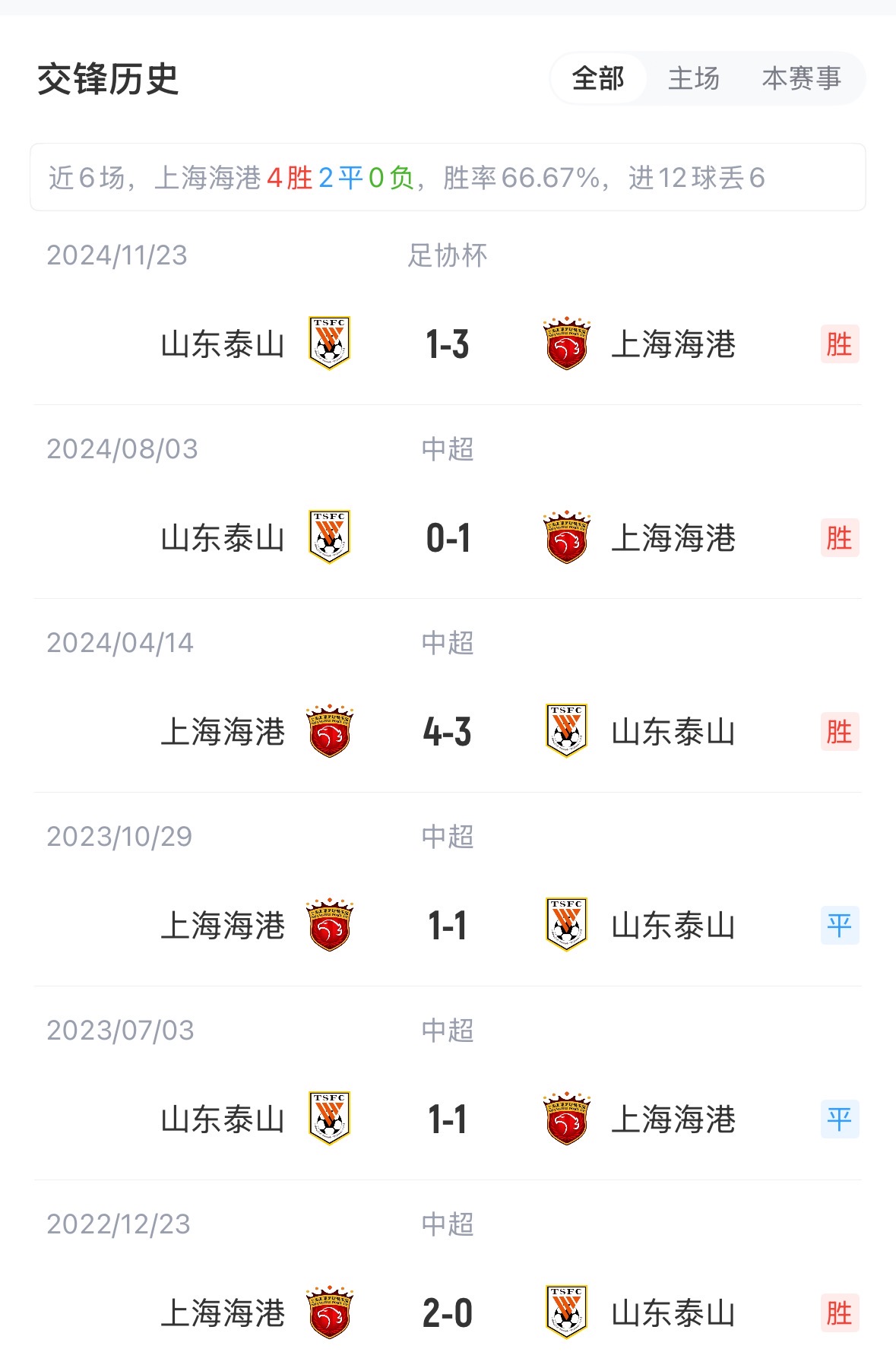Select the 全部 filter tab
This screenshot has height=1371, width=896.
pos(598,78)
